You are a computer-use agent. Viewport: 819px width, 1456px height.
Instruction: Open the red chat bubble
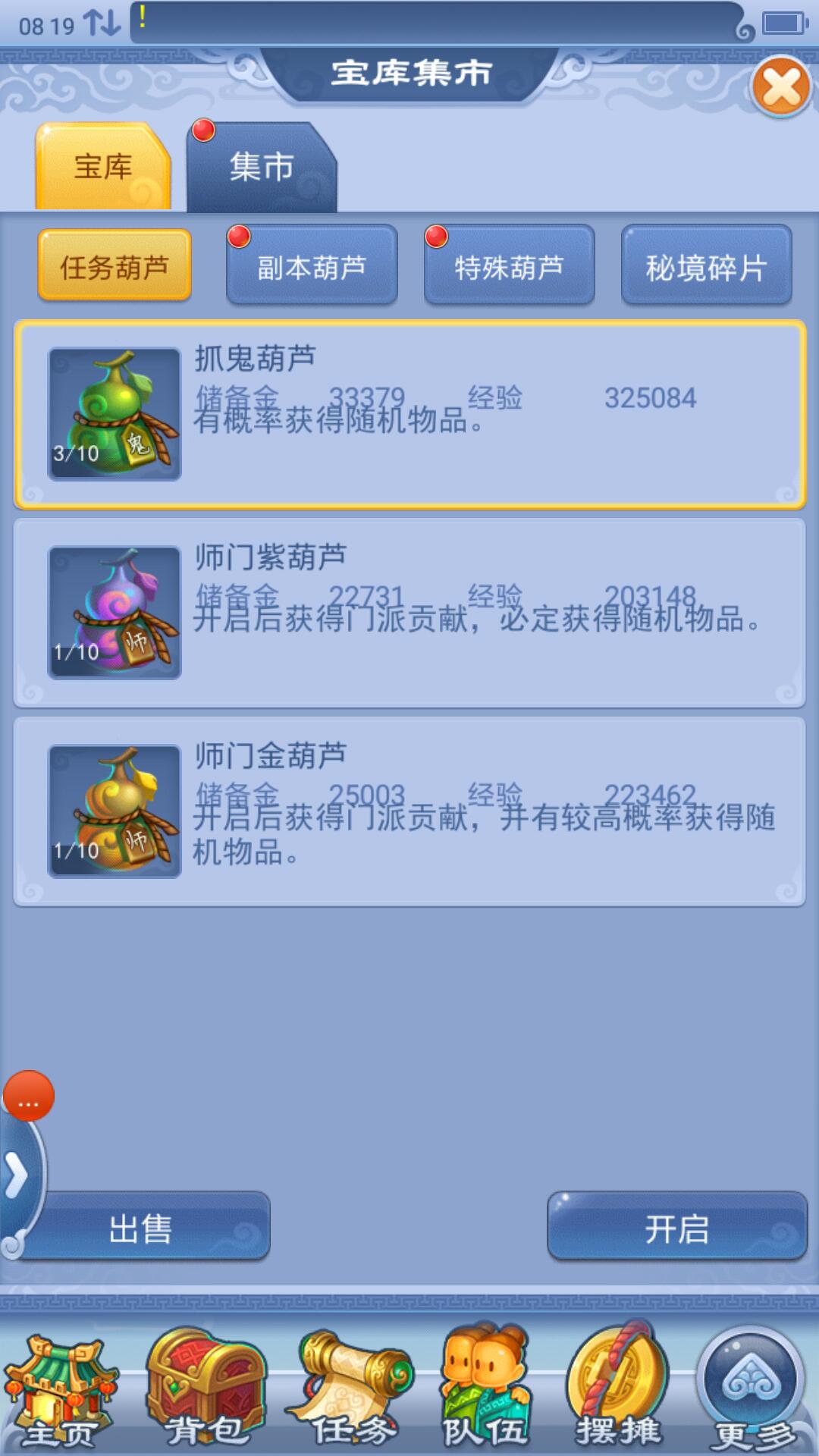pyautogui.click(x=29, y=1096)
